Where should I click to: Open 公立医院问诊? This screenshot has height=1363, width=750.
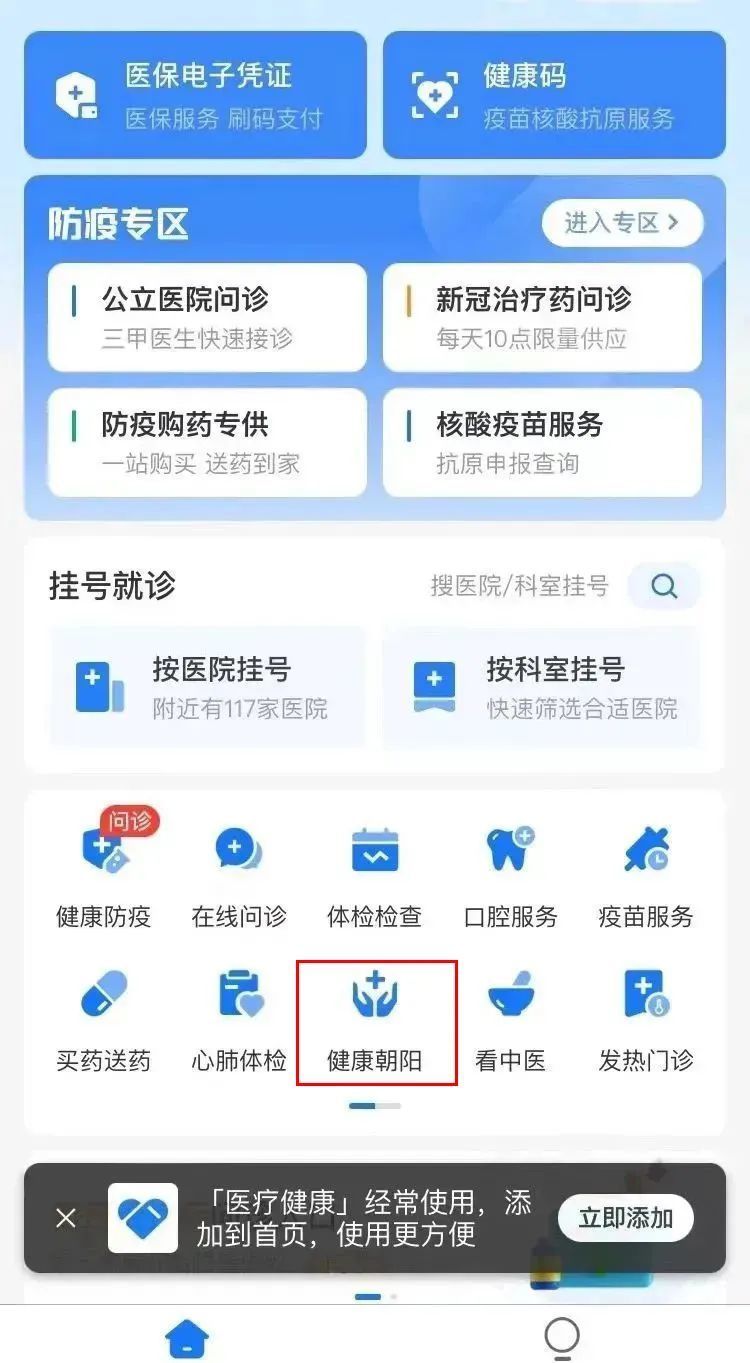pyautogui.click(x=207, y=317)
